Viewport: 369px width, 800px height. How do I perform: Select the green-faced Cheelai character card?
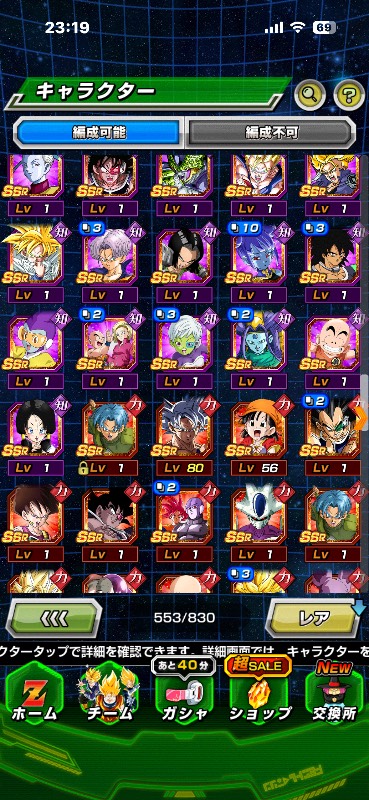[184, 349]
